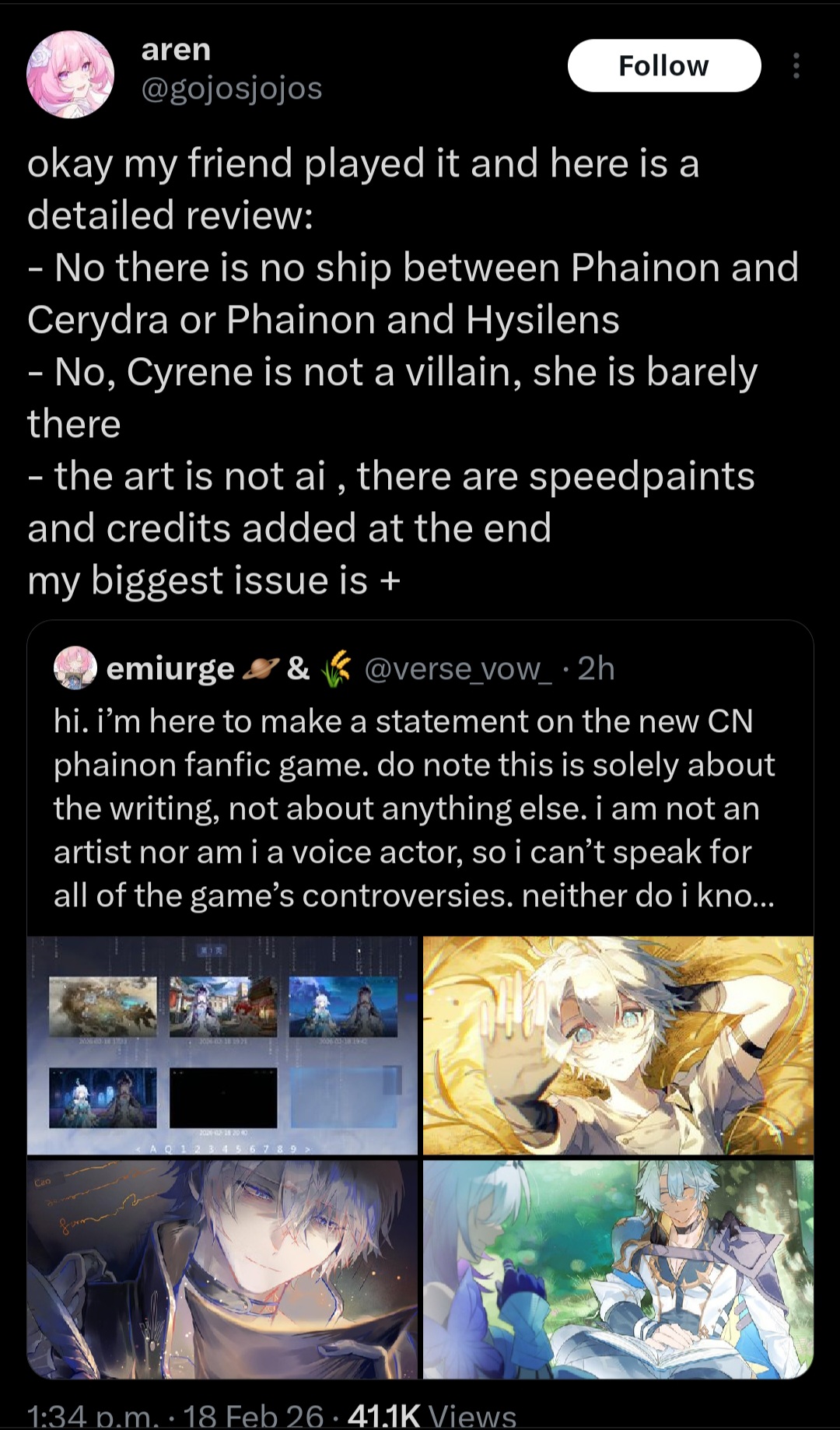Open emiurge's avatar in the quoted post

75,668
